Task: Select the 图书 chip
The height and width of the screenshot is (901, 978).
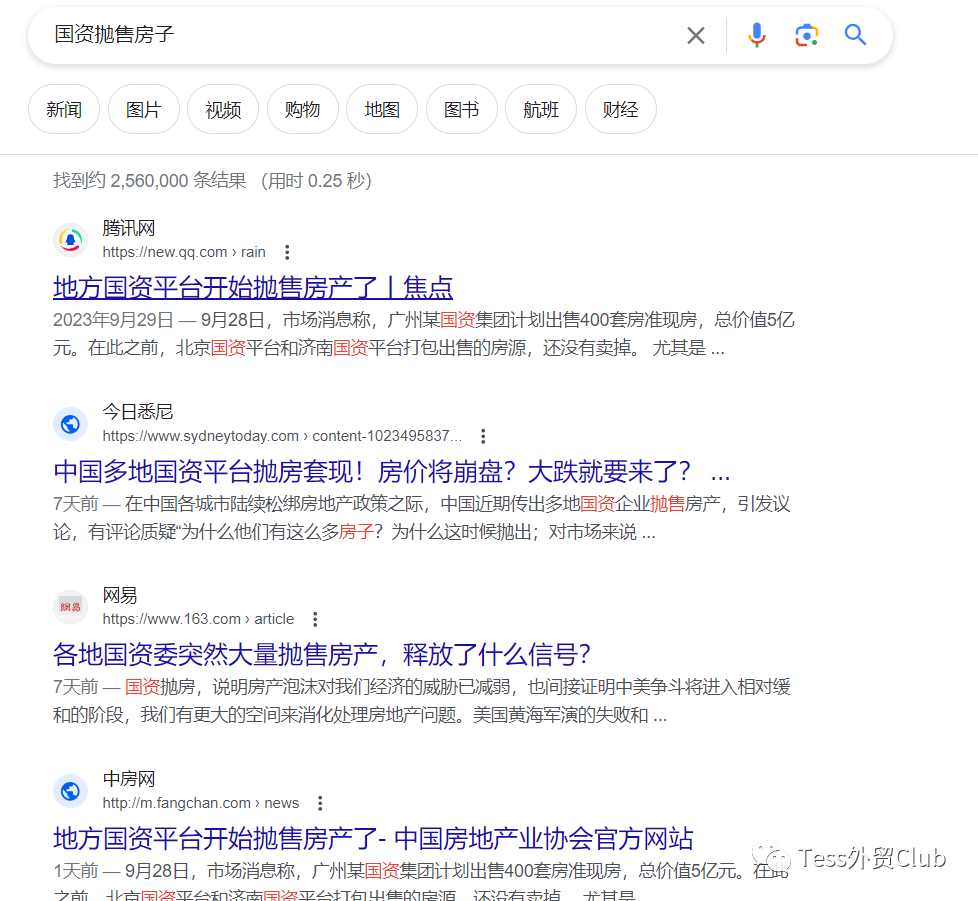Action: click(461, 110)
